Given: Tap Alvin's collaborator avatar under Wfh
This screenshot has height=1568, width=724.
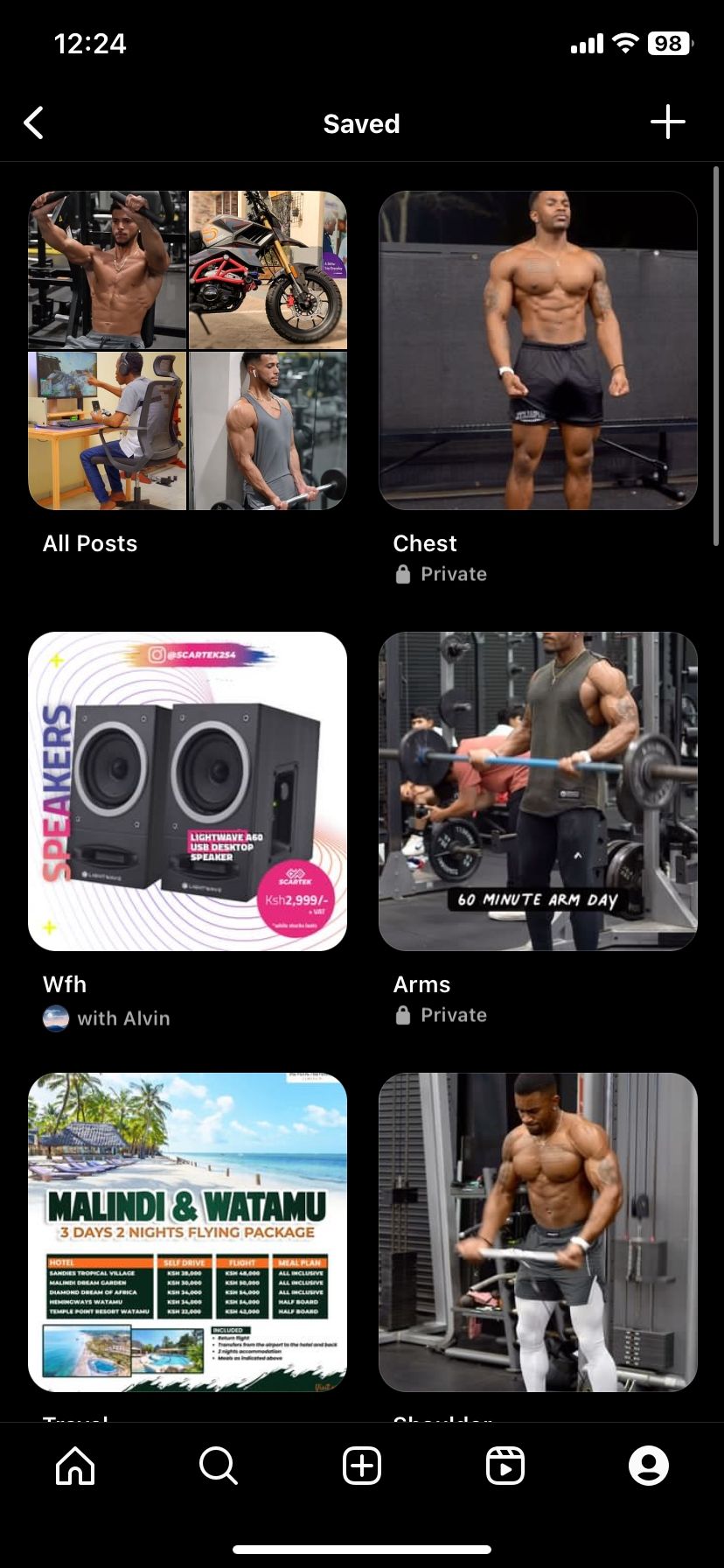Looking at the screenshot, I should click(56, 1018).
